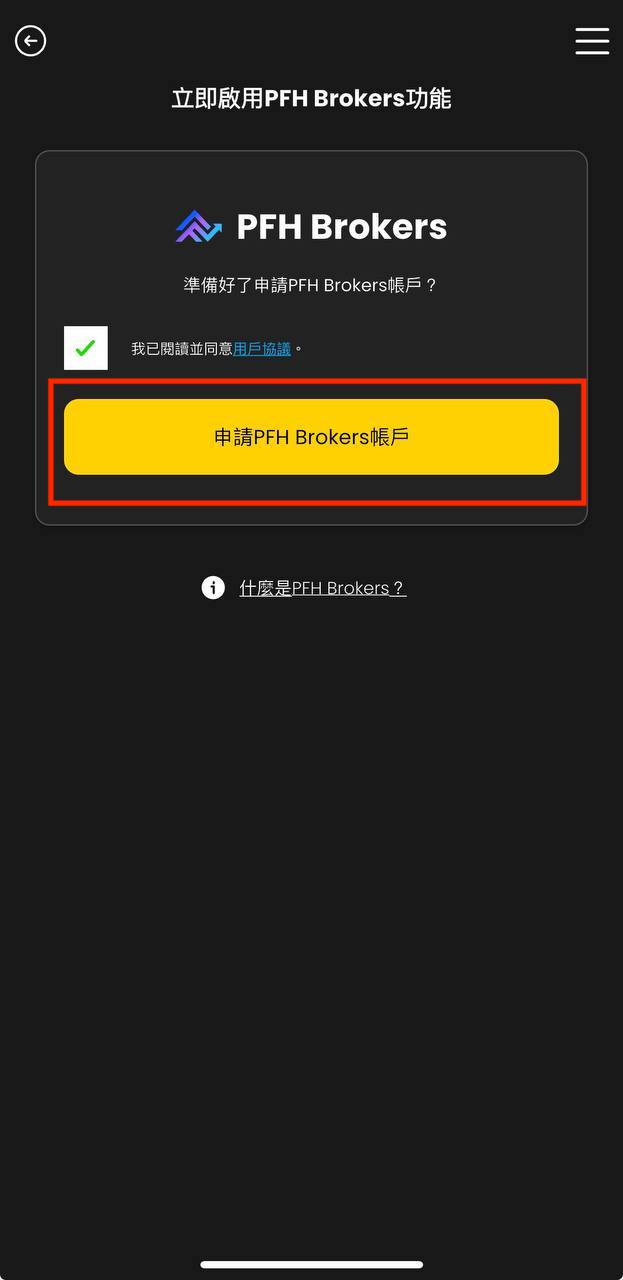Go back using the arrow icon

(31, 41)
